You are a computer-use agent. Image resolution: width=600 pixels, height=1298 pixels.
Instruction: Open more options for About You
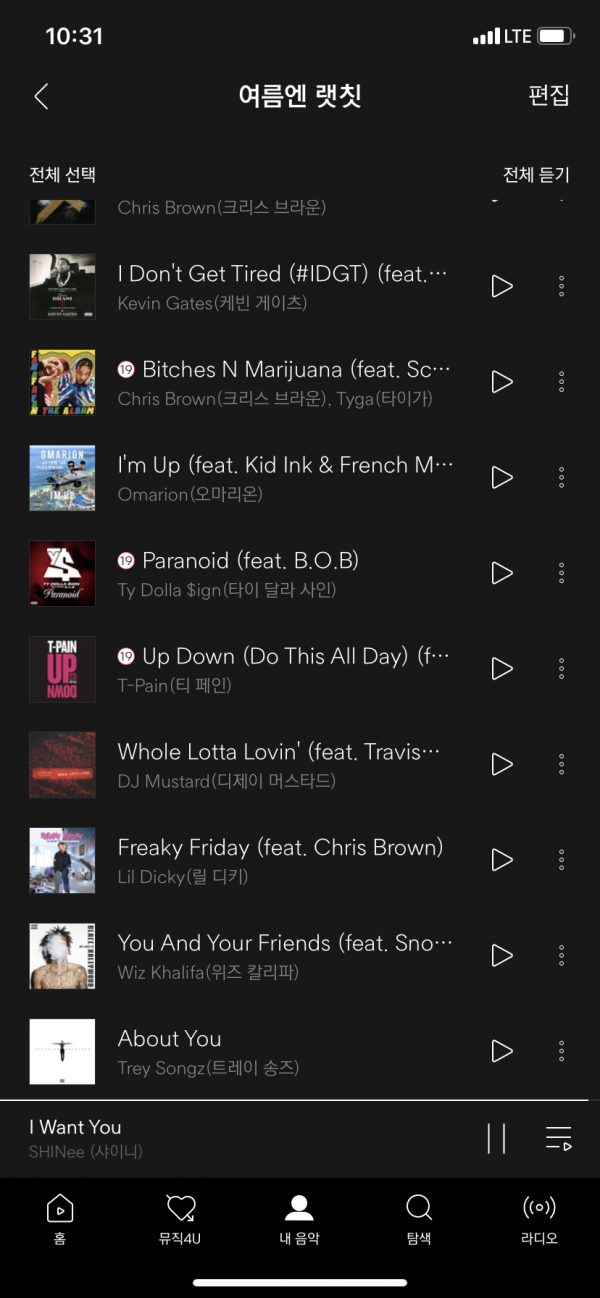561,1051
